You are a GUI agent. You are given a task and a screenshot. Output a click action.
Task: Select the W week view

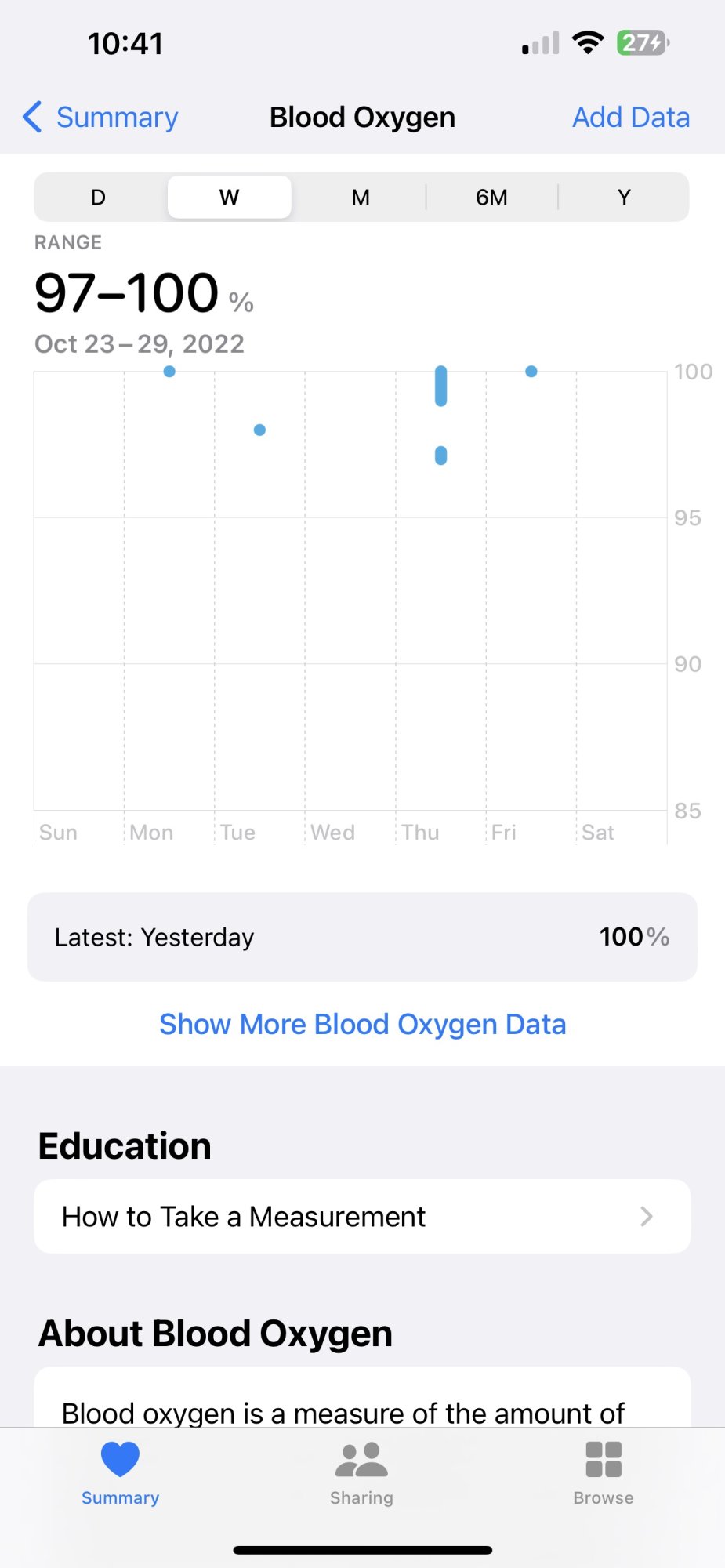(x=229, y=198)
